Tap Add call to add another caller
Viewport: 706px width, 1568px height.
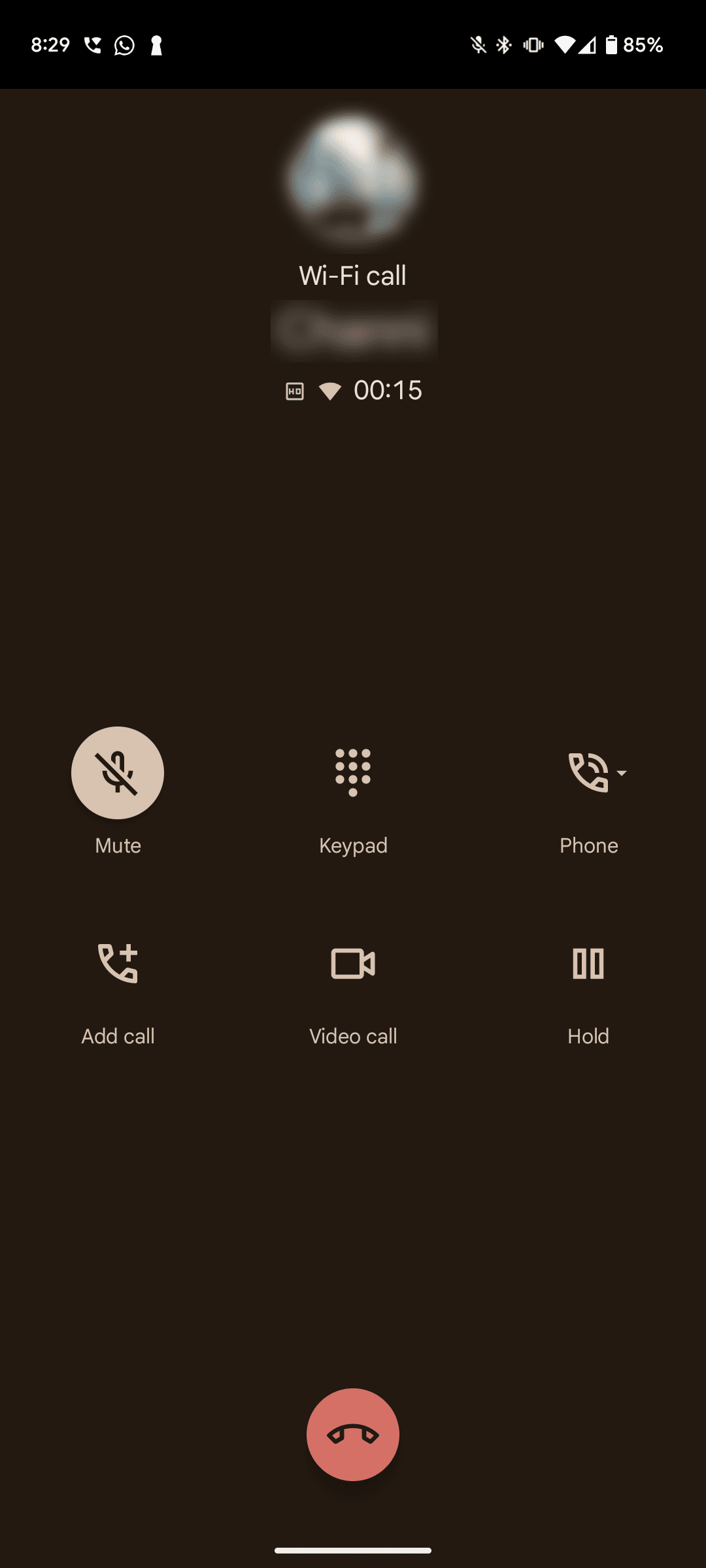[x=118, y=963]
